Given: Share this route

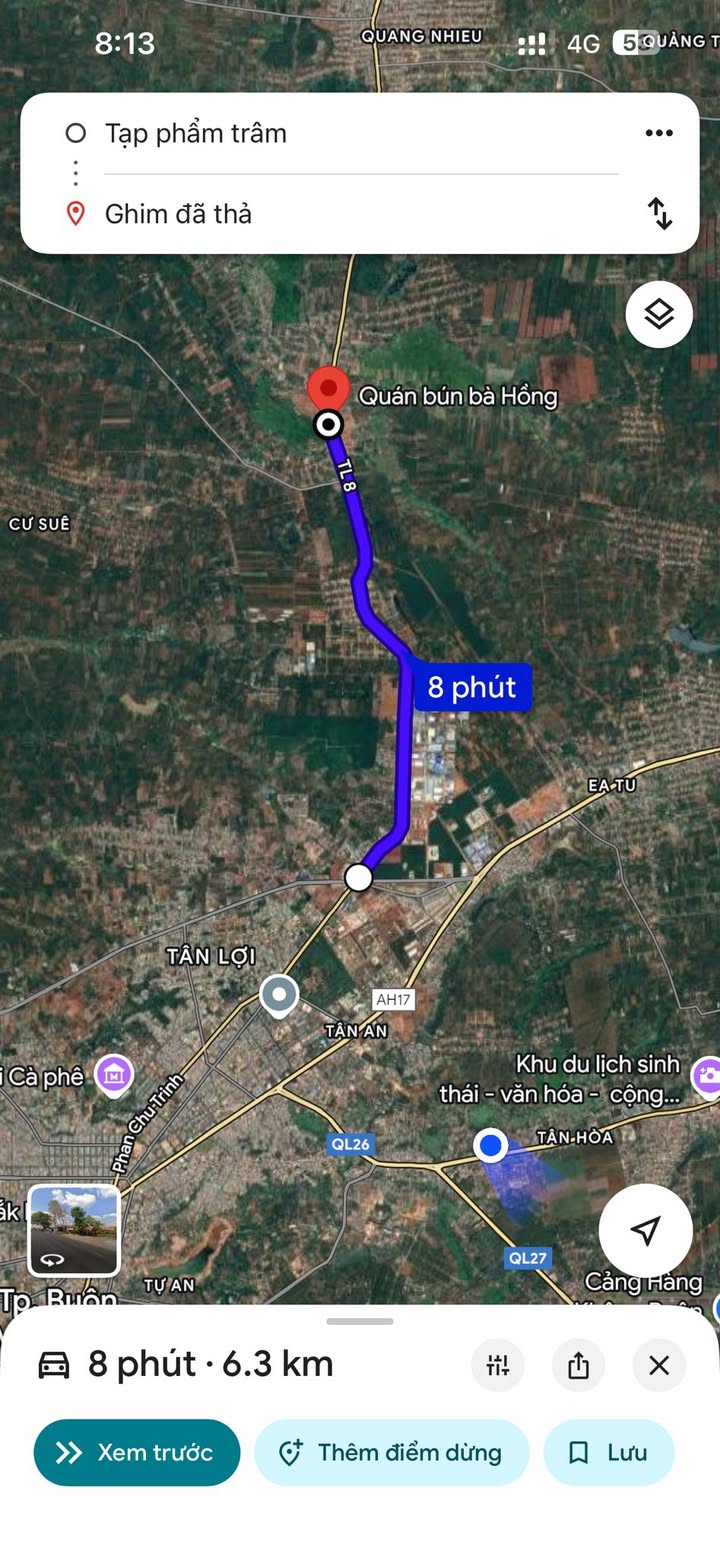Looking at the screenshot, I should [x=579, y=1365].
